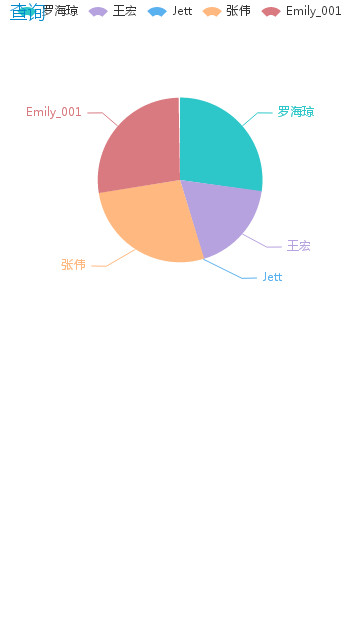Toggle the 王宏 legend item

click(113, 11)
